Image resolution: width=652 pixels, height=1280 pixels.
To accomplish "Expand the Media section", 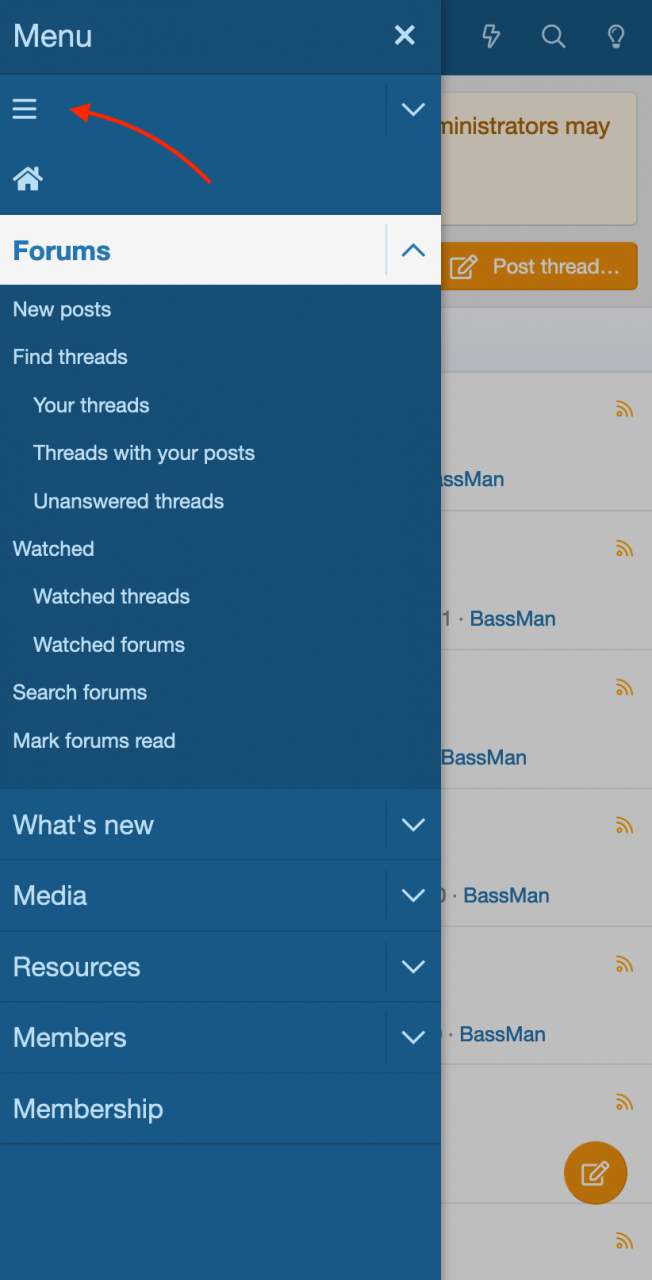I will (x=413, y=896).
